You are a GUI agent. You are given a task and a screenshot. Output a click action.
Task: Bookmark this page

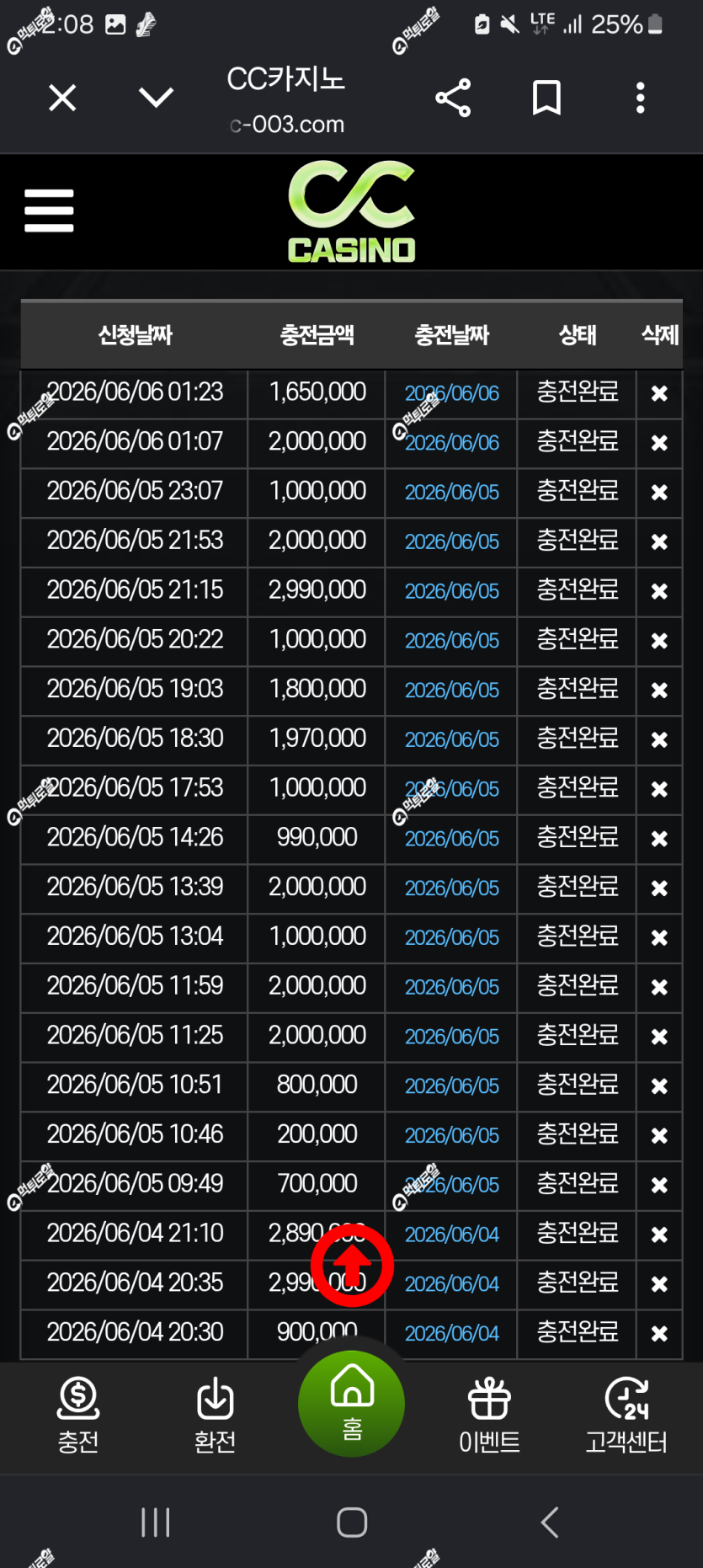point(547,98)
